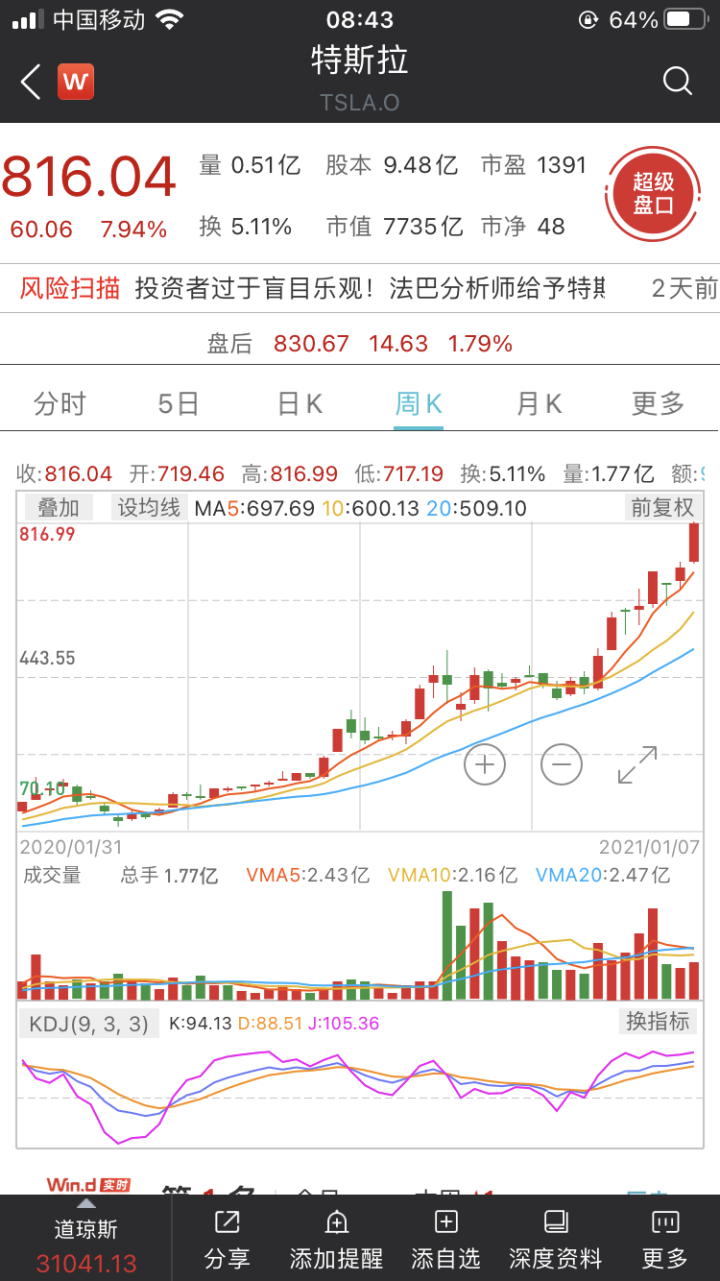Expand the chart to fullscreen
720x1281 pixels.
pyautogui.click(x=637, y=765)
